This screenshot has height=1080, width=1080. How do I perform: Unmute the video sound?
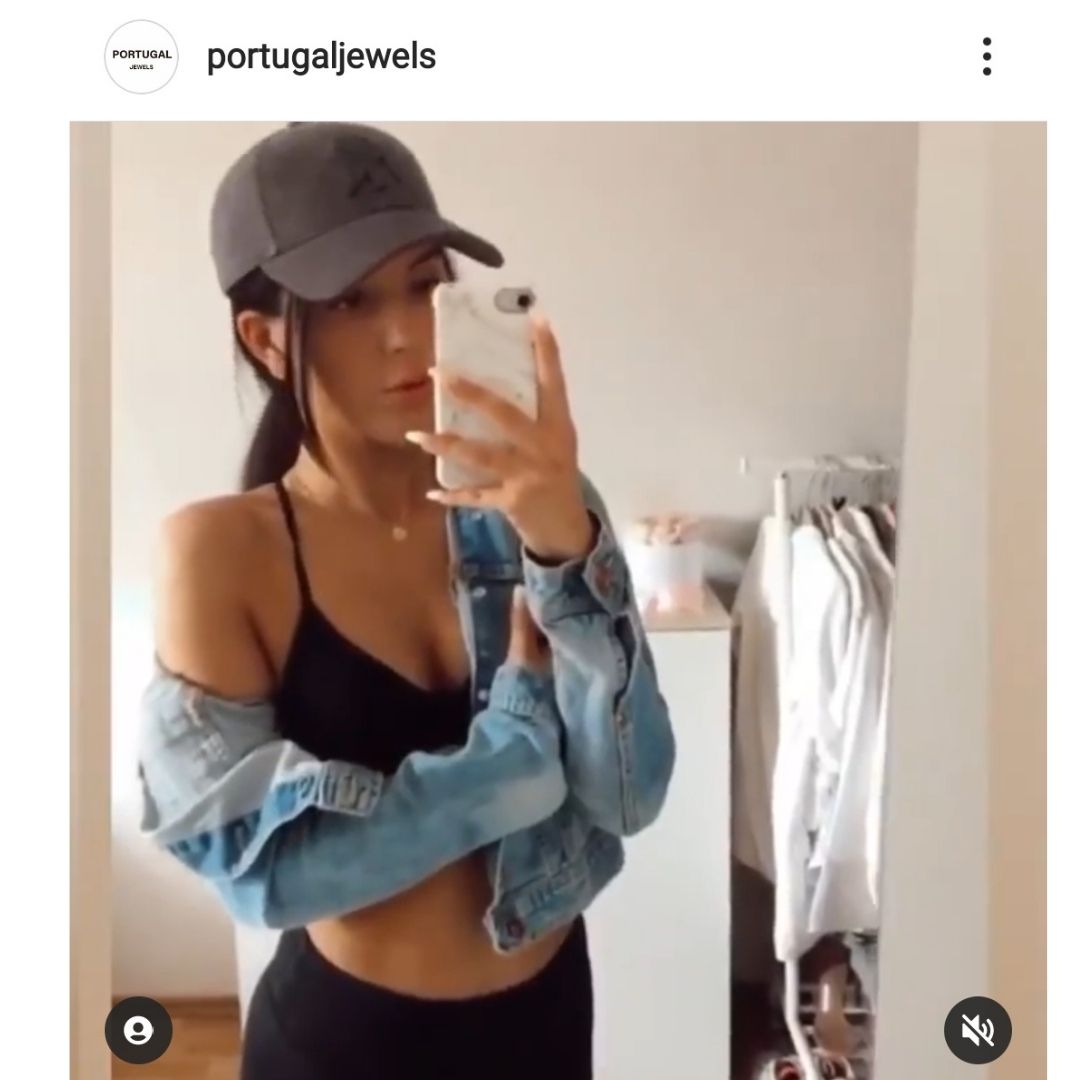977,1030
